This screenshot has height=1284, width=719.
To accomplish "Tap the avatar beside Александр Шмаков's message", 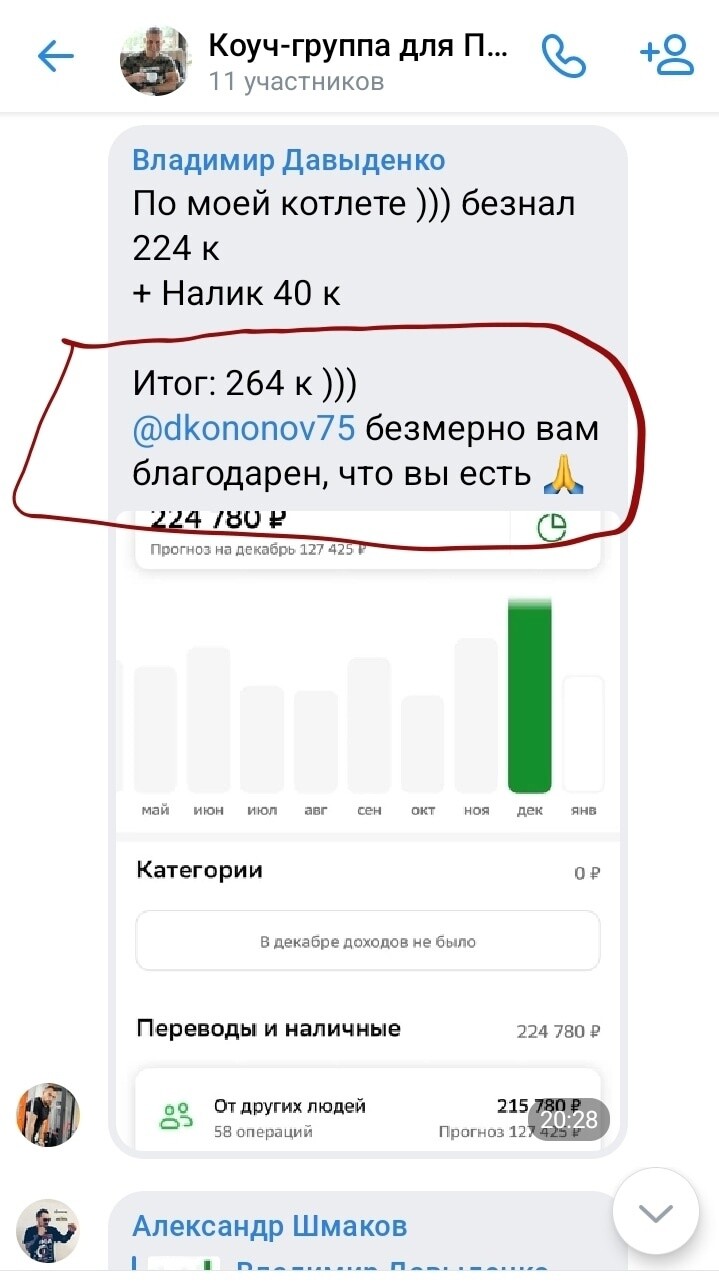I will click(48, 1230).
